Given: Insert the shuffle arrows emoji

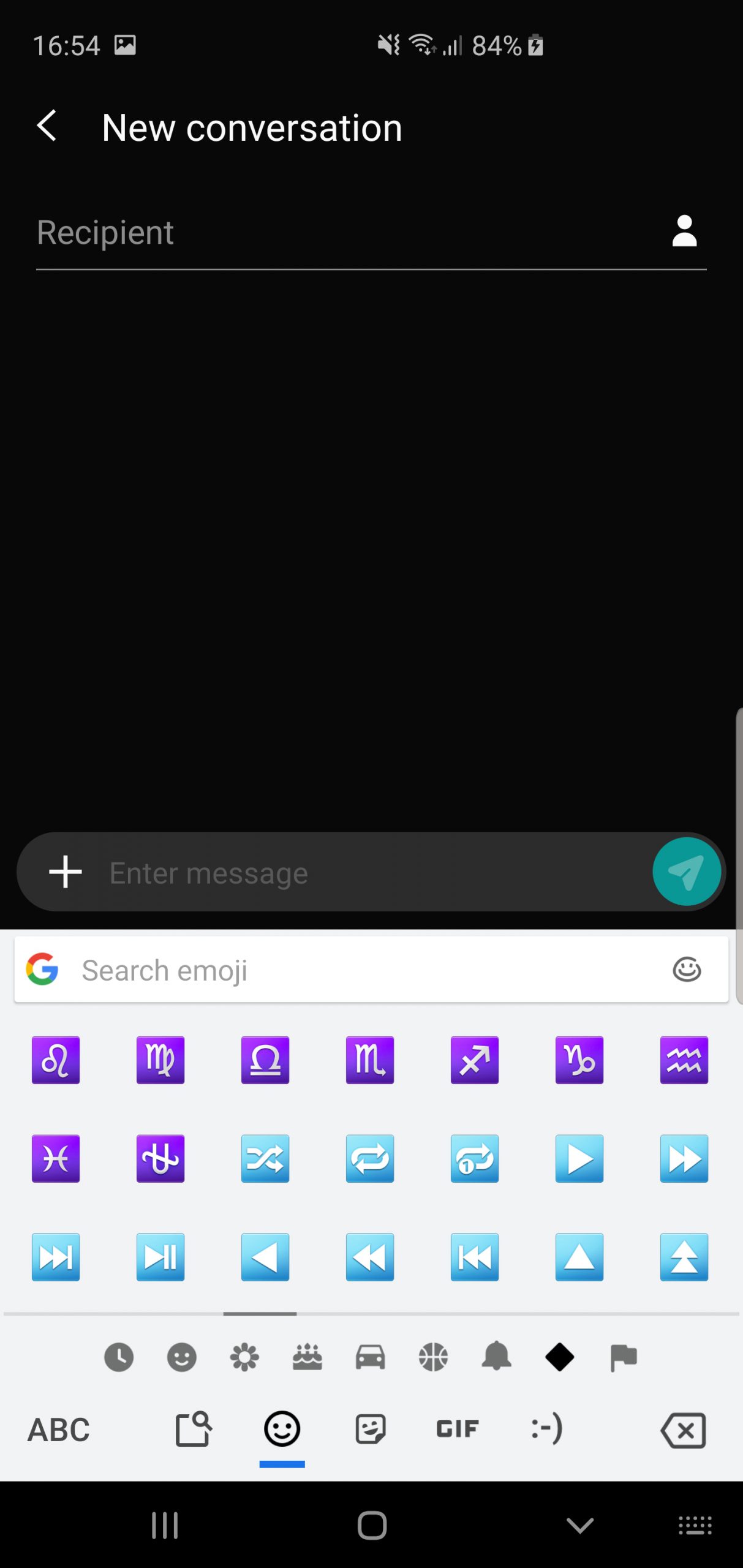Looking at the screenshot, I should pyautogui.click(x=265, y=1158).
